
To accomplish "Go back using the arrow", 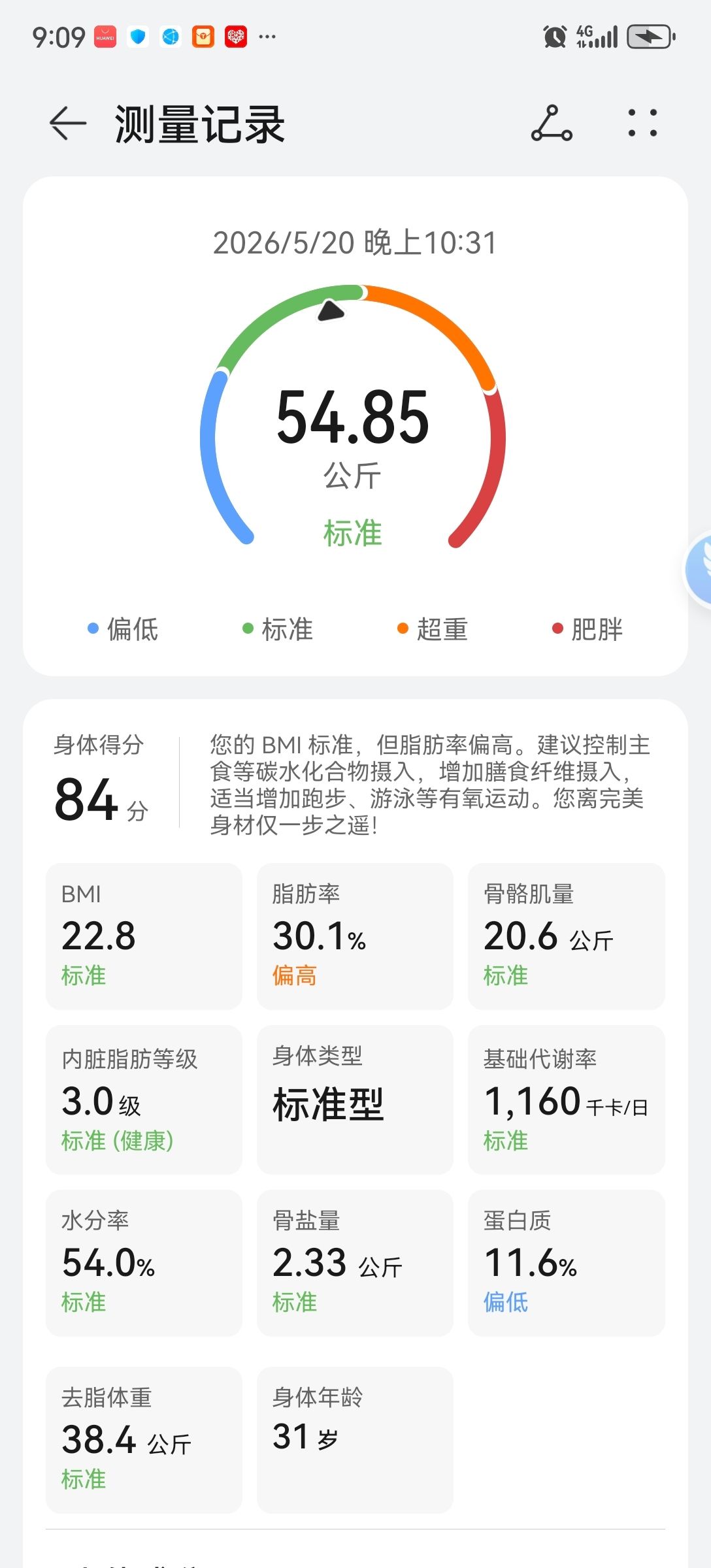I will [x=68, y=123].
